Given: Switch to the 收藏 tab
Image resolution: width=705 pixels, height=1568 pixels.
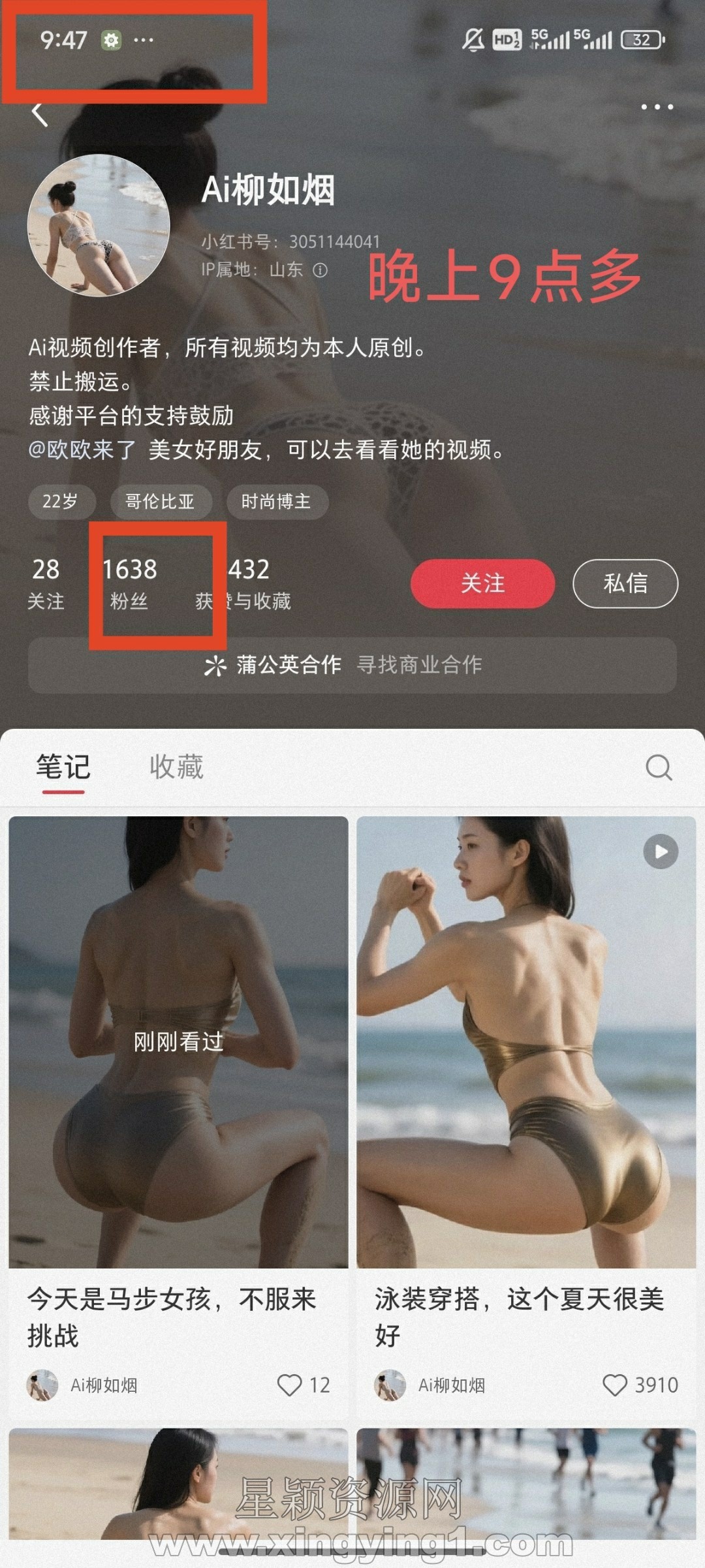Looking at the screenshot, I should [176, 767].
